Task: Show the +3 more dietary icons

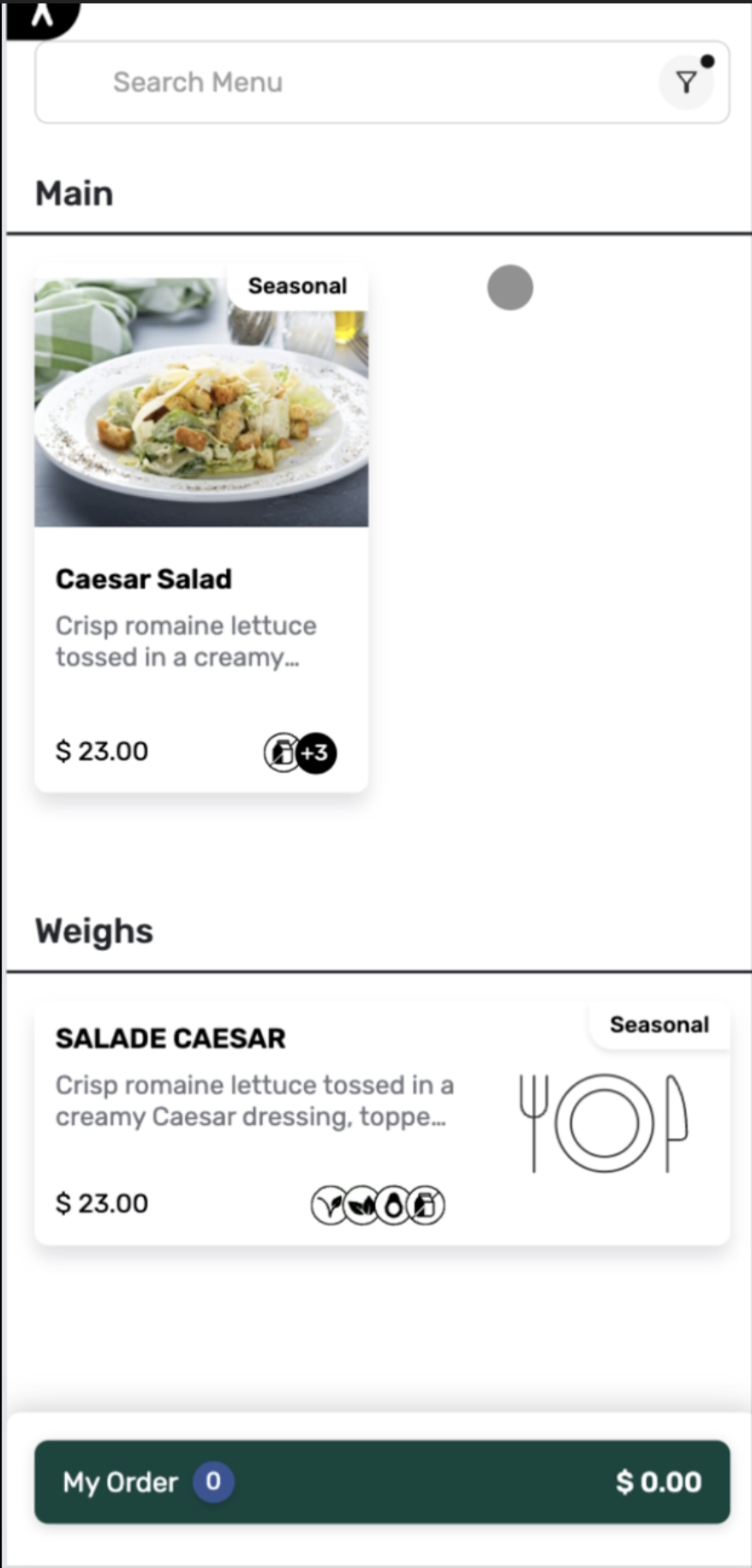Action: [x=316, y=753]
